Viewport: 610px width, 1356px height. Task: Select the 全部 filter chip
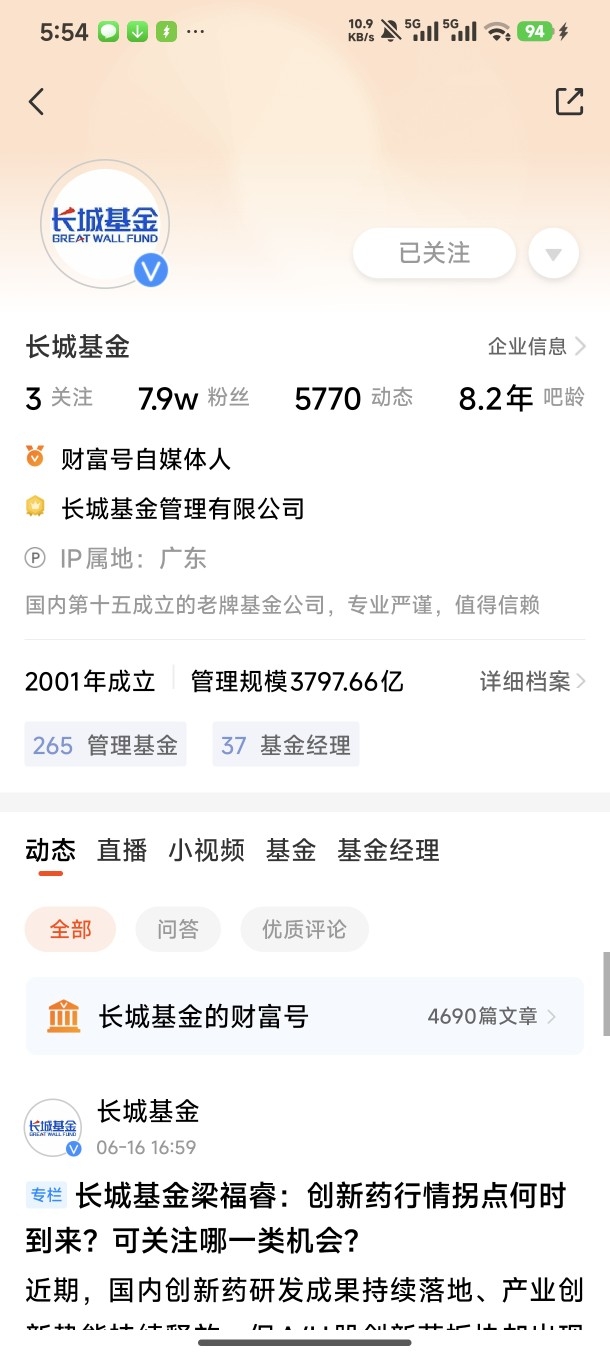[x=70, y=929]
